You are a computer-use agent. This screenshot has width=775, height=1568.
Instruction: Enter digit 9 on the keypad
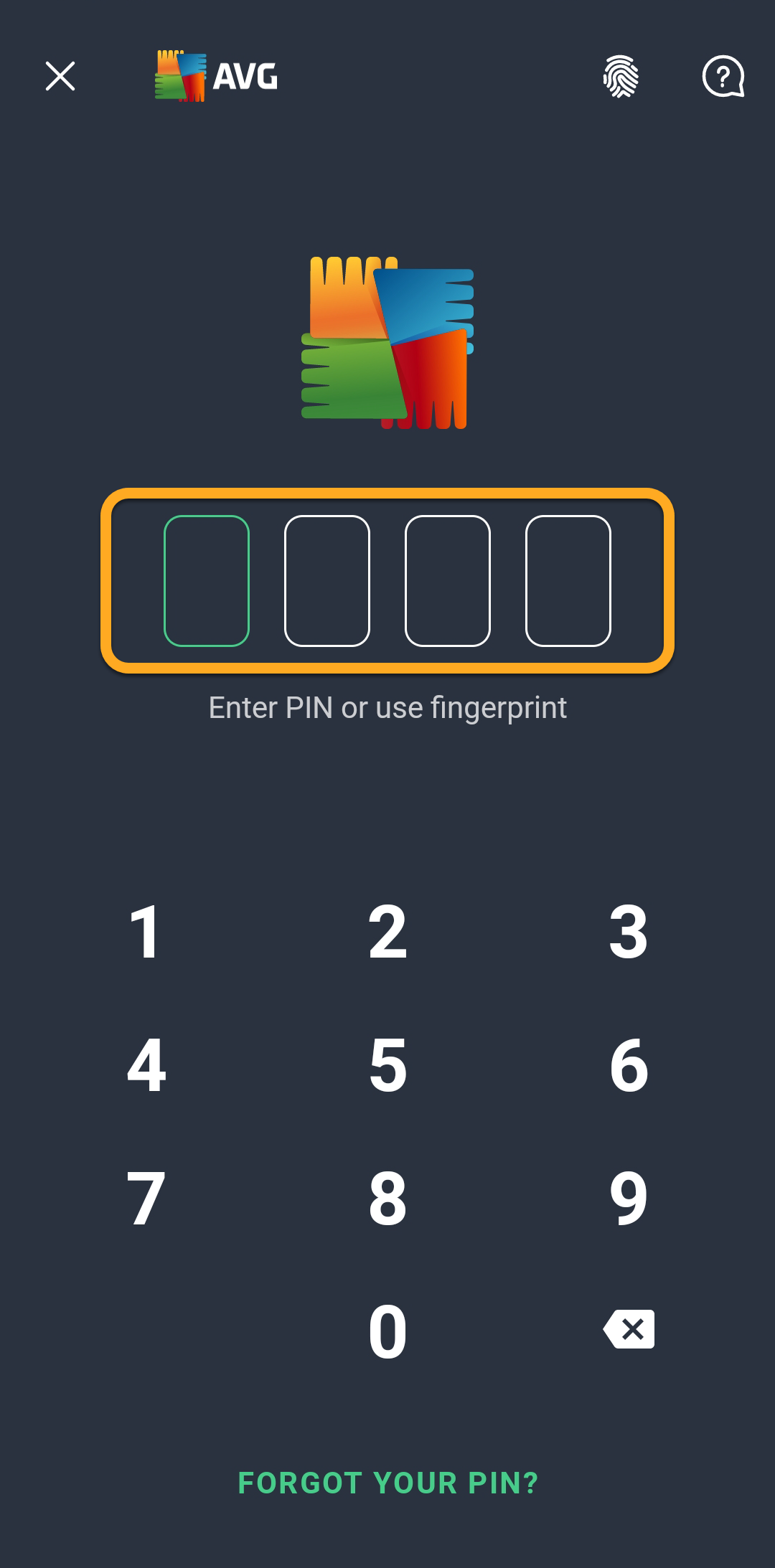[x=629, y=1198]
